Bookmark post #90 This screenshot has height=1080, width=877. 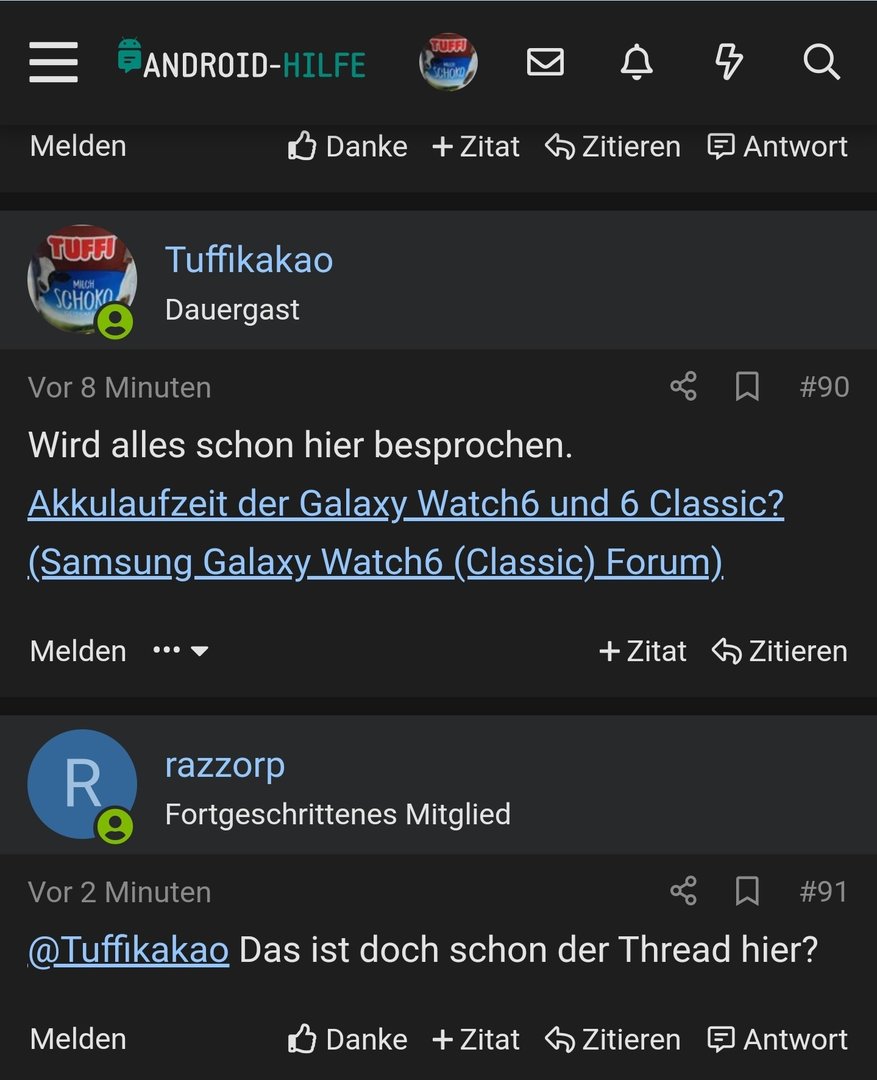(x=747, y=387)
